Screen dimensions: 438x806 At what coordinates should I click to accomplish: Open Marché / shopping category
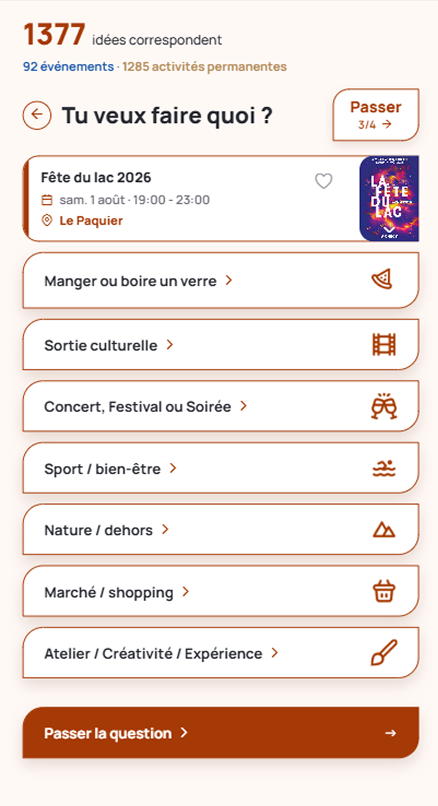pos(221,591)
